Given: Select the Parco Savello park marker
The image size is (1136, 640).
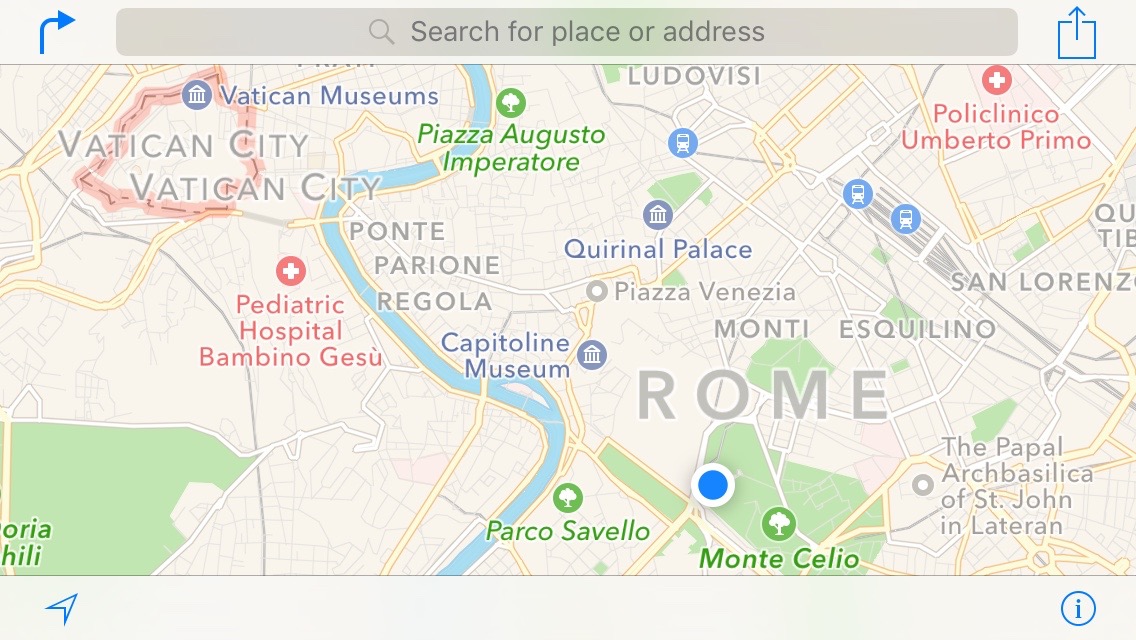Looking at the screenshot, I should pyautogui.click(x=568, y=497).
